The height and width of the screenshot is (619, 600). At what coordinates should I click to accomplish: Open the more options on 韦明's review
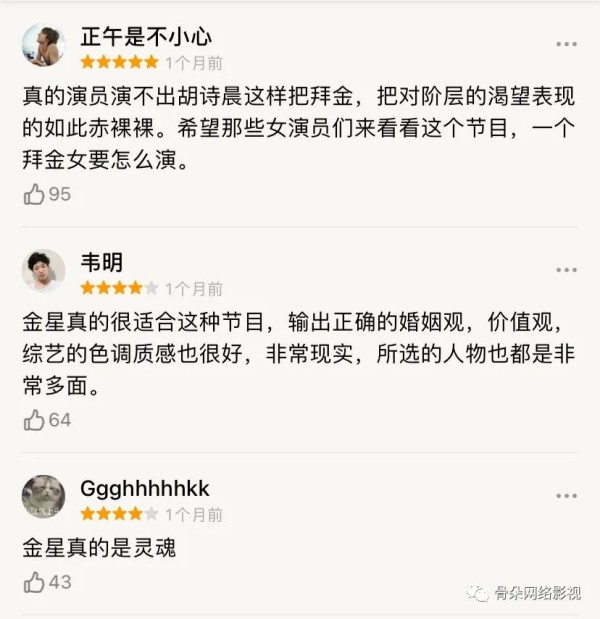[567, 271]
